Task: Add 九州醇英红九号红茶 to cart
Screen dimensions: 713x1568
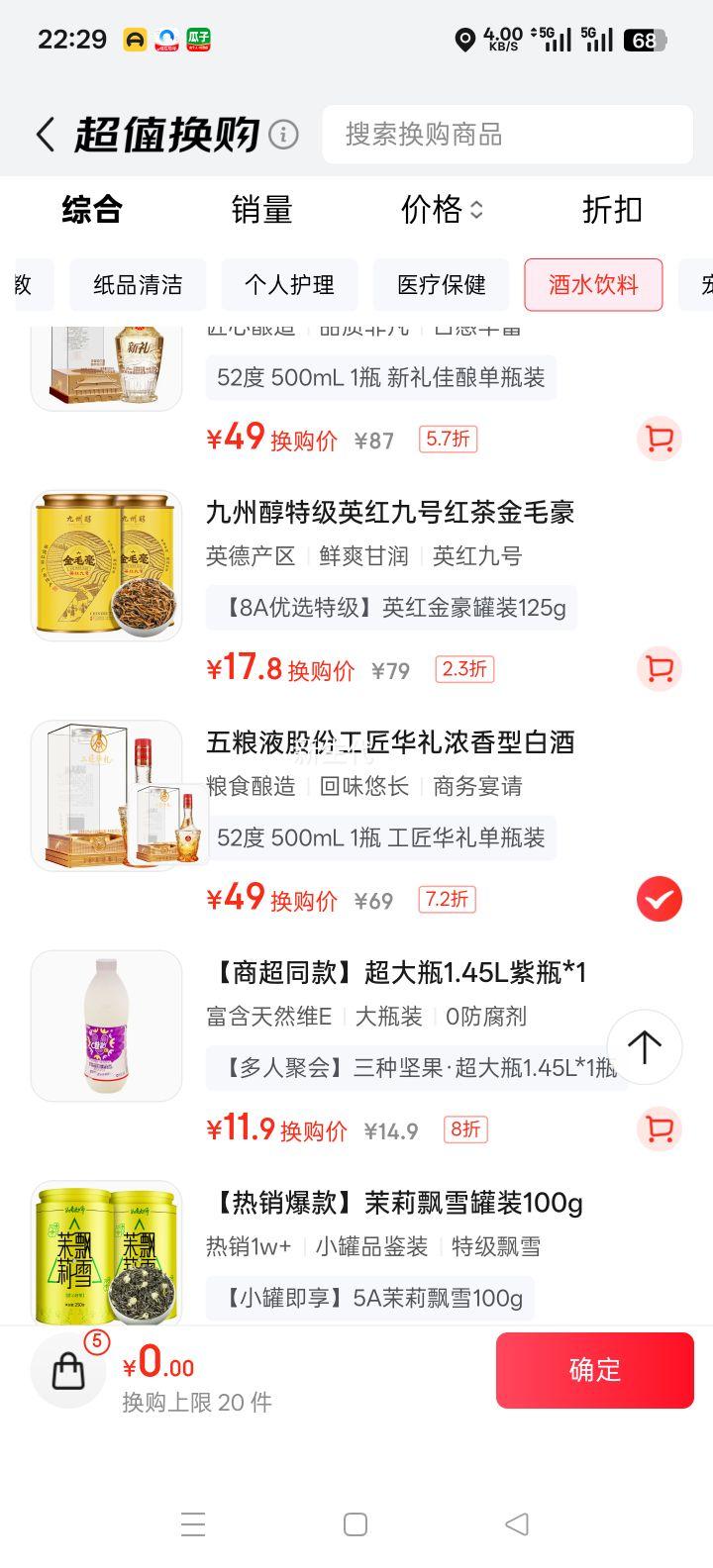Action: click(x=659, y=669)
